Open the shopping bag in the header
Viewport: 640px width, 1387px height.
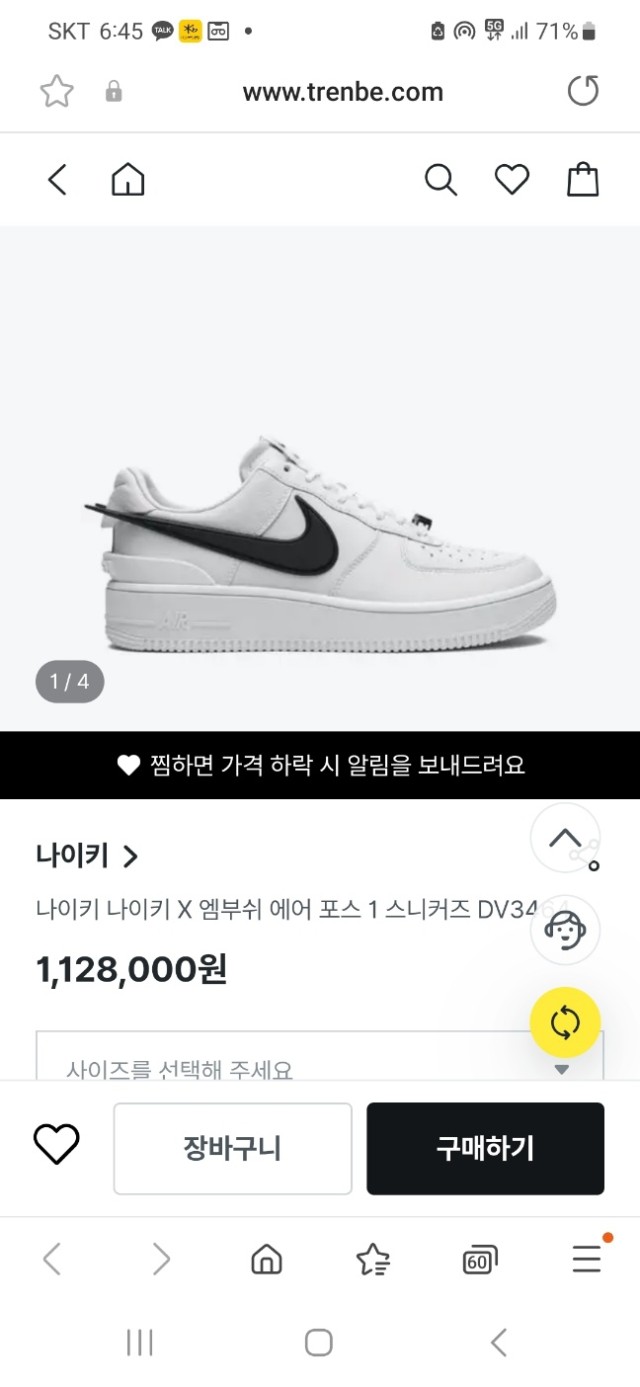[x=583, y=180]
